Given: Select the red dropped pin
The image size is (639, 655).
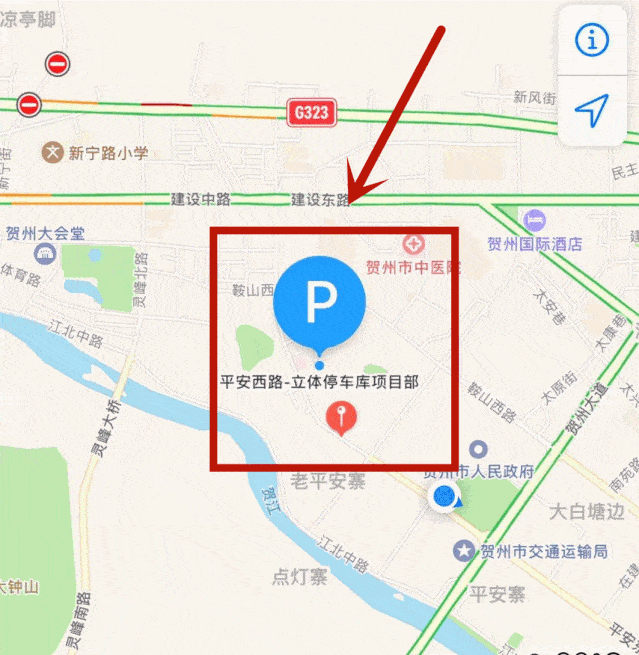Looking at the screenshot, I should coord(342,416).
